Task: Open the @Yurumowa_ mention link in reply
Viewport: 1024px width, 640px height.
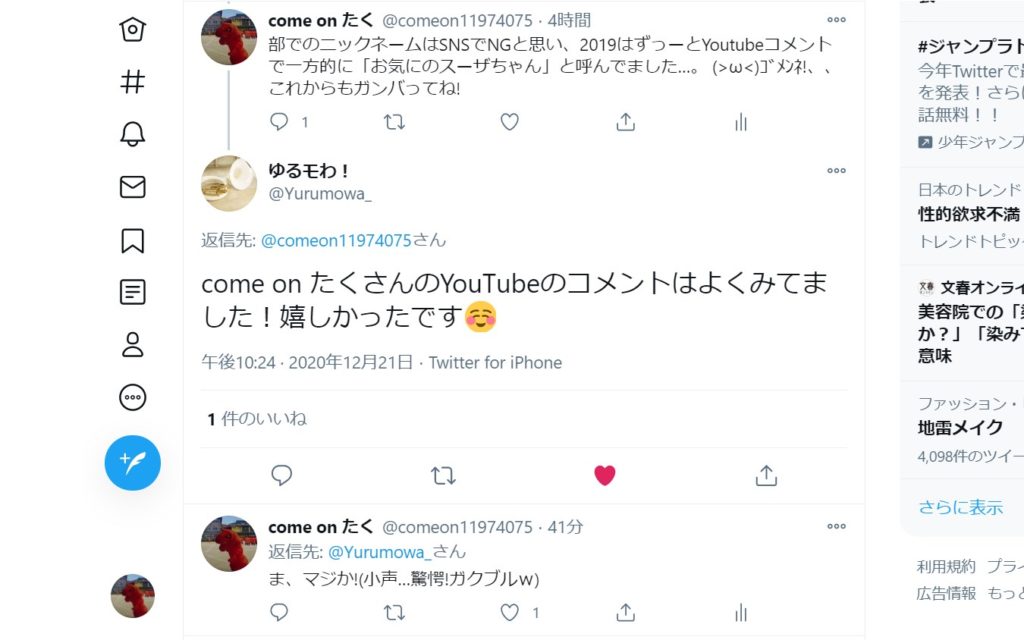Action: [x=378, y=552]
